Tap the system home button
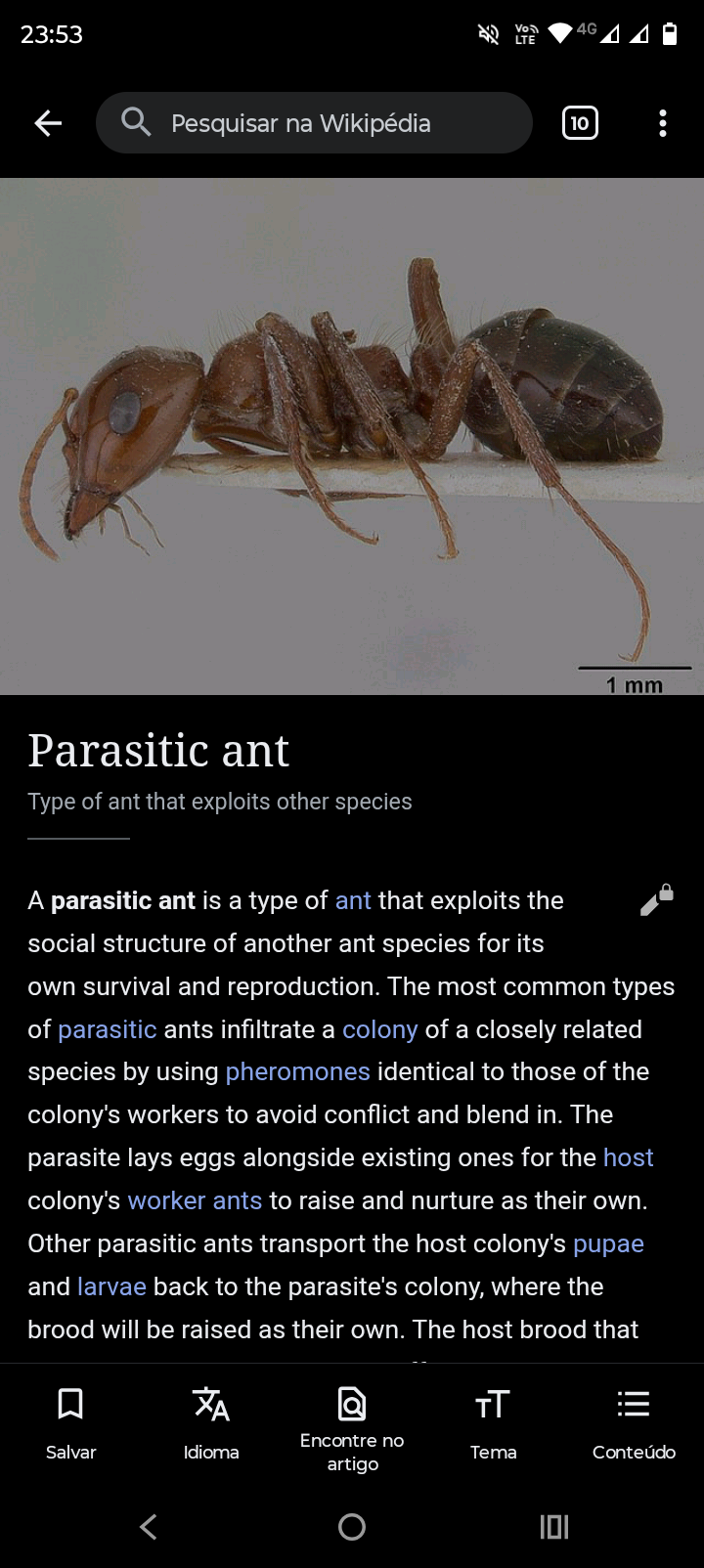 (352, 1527)
